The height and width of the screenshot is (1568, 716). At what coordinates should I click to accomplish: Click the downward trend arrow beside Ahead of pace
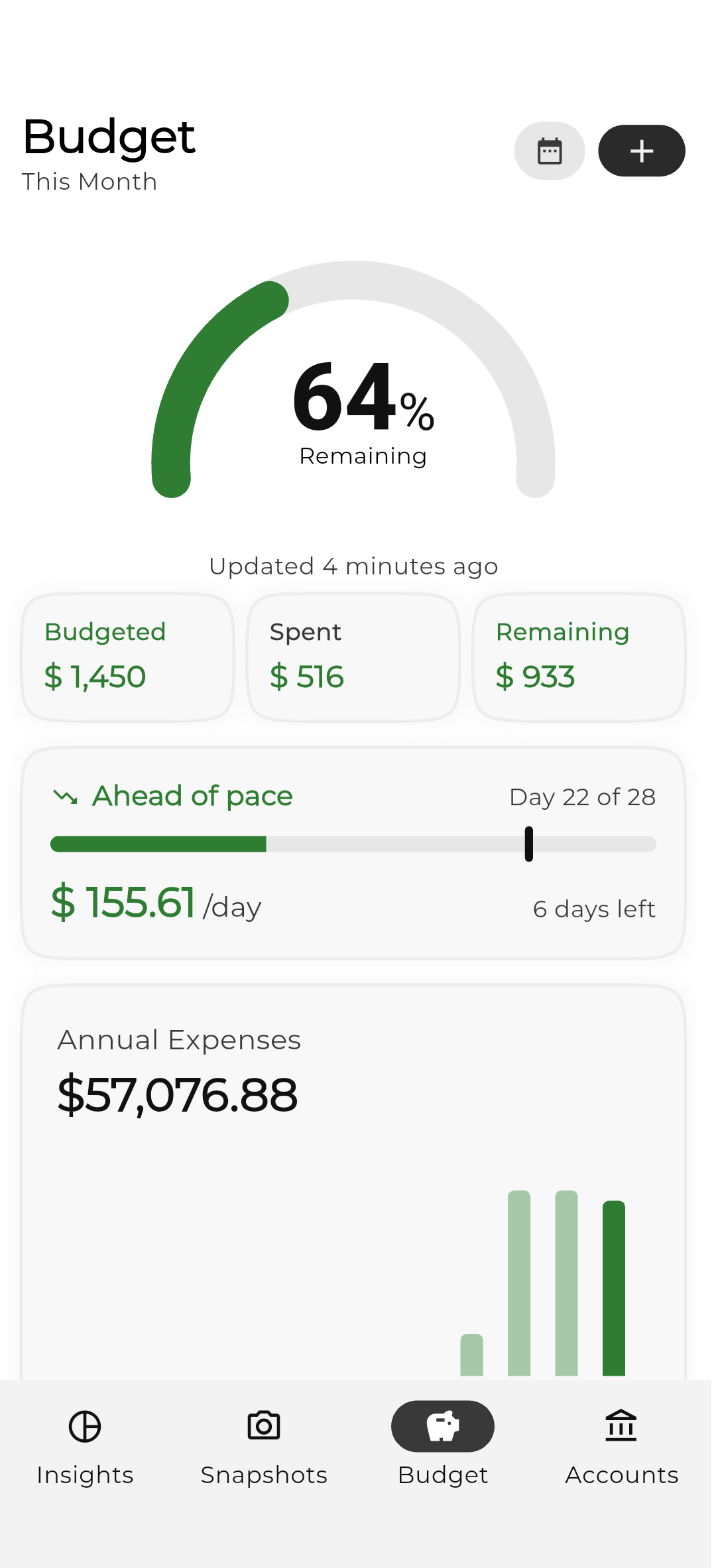click(66, 795)
